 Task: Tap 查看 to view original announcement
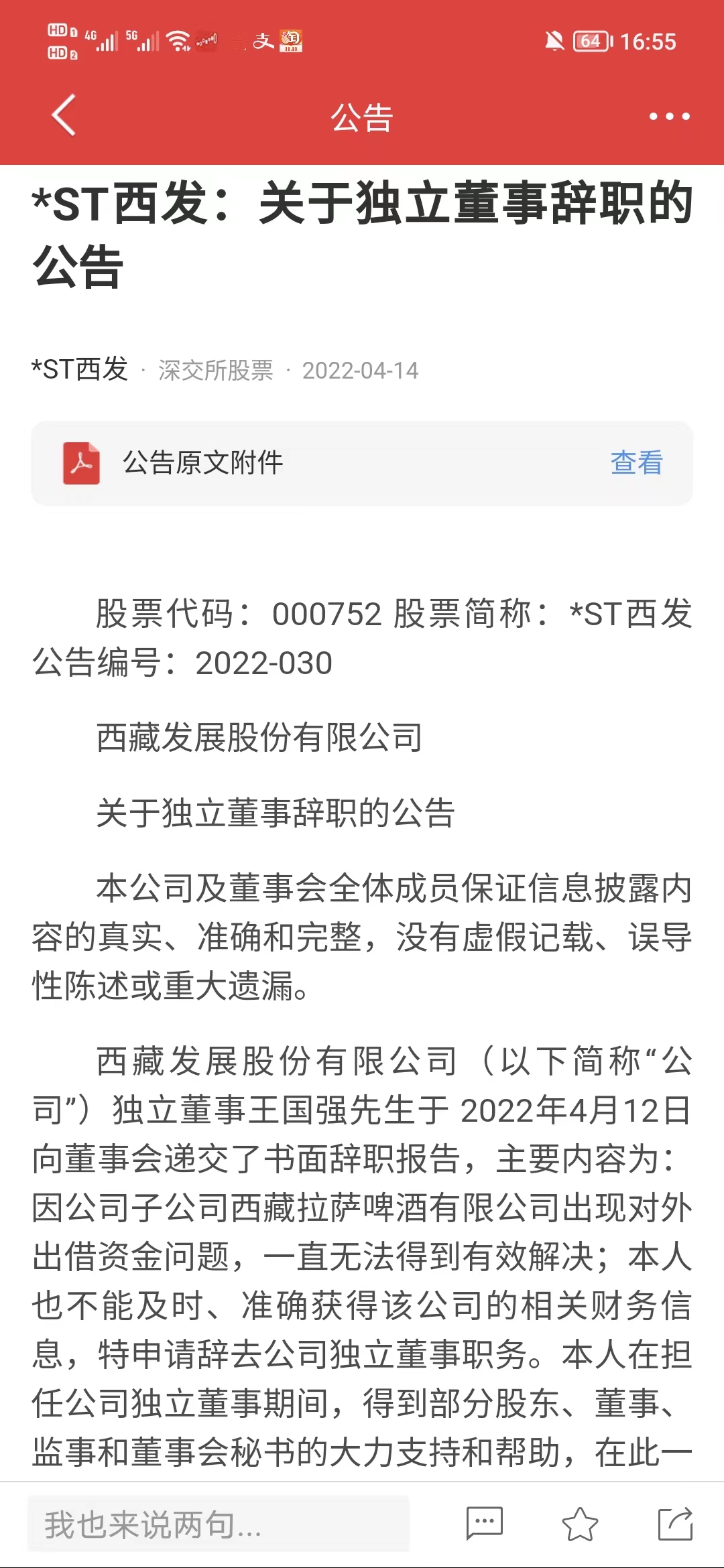(636, 464)
